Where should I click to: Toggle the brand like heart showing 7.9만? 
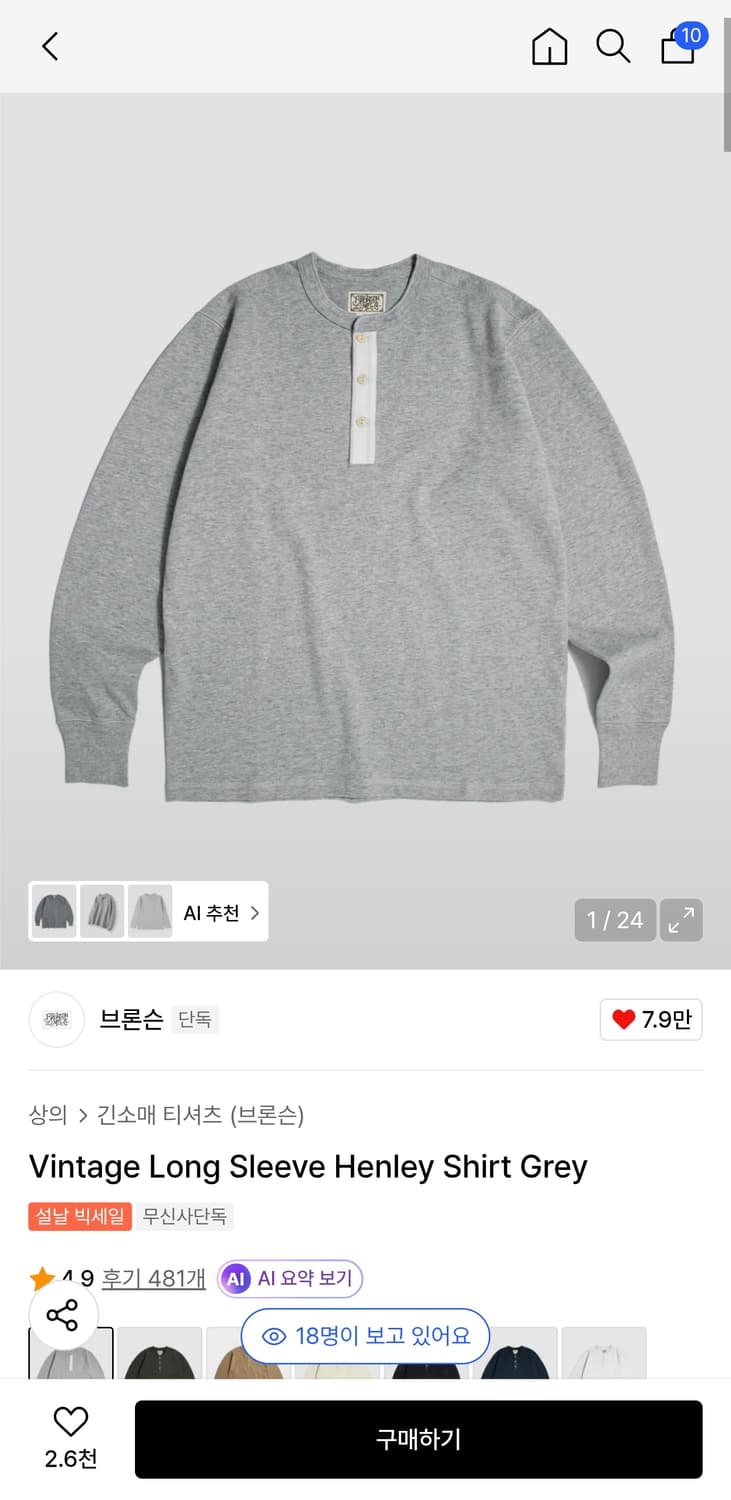[651, 1019]
